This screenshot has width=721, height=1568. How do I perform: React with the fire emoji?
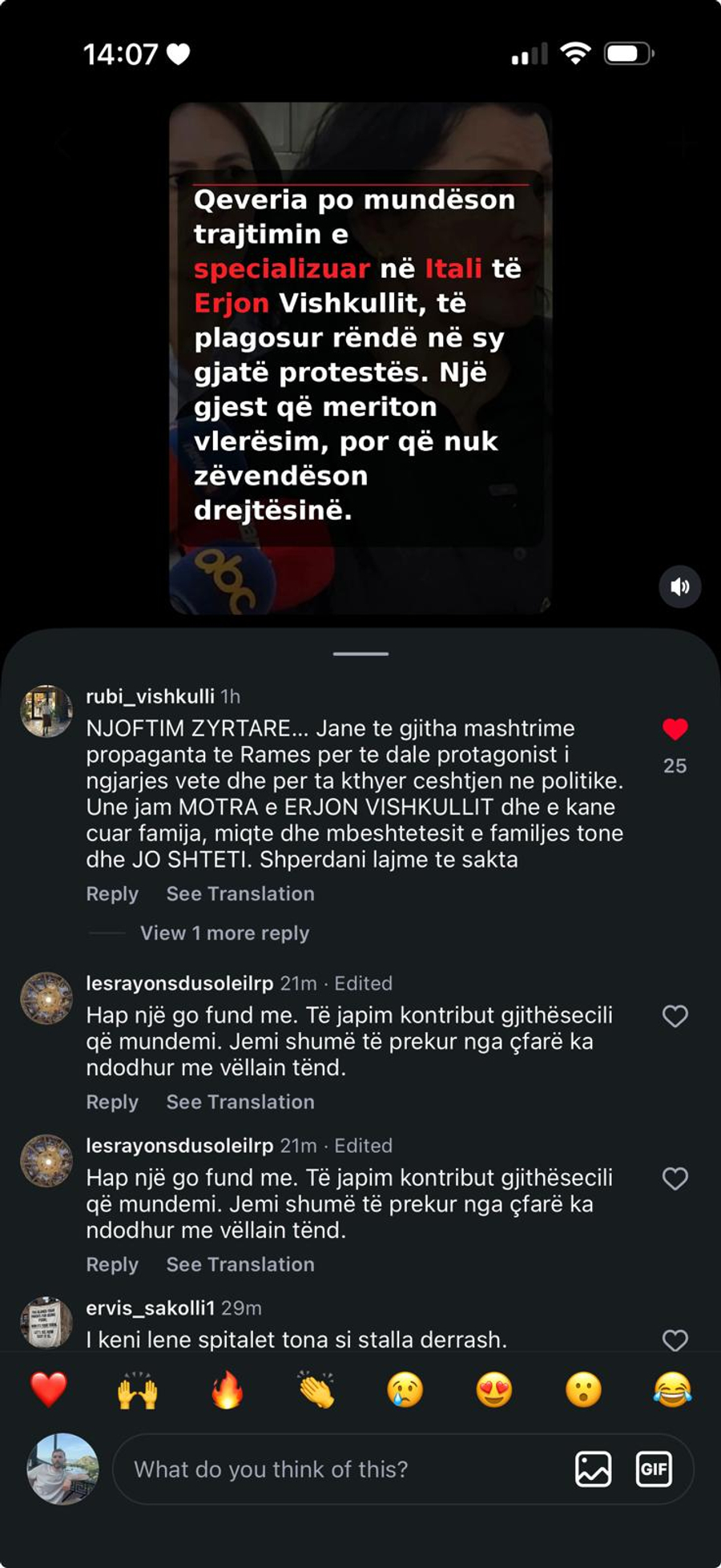click(x=227, y=1389)
